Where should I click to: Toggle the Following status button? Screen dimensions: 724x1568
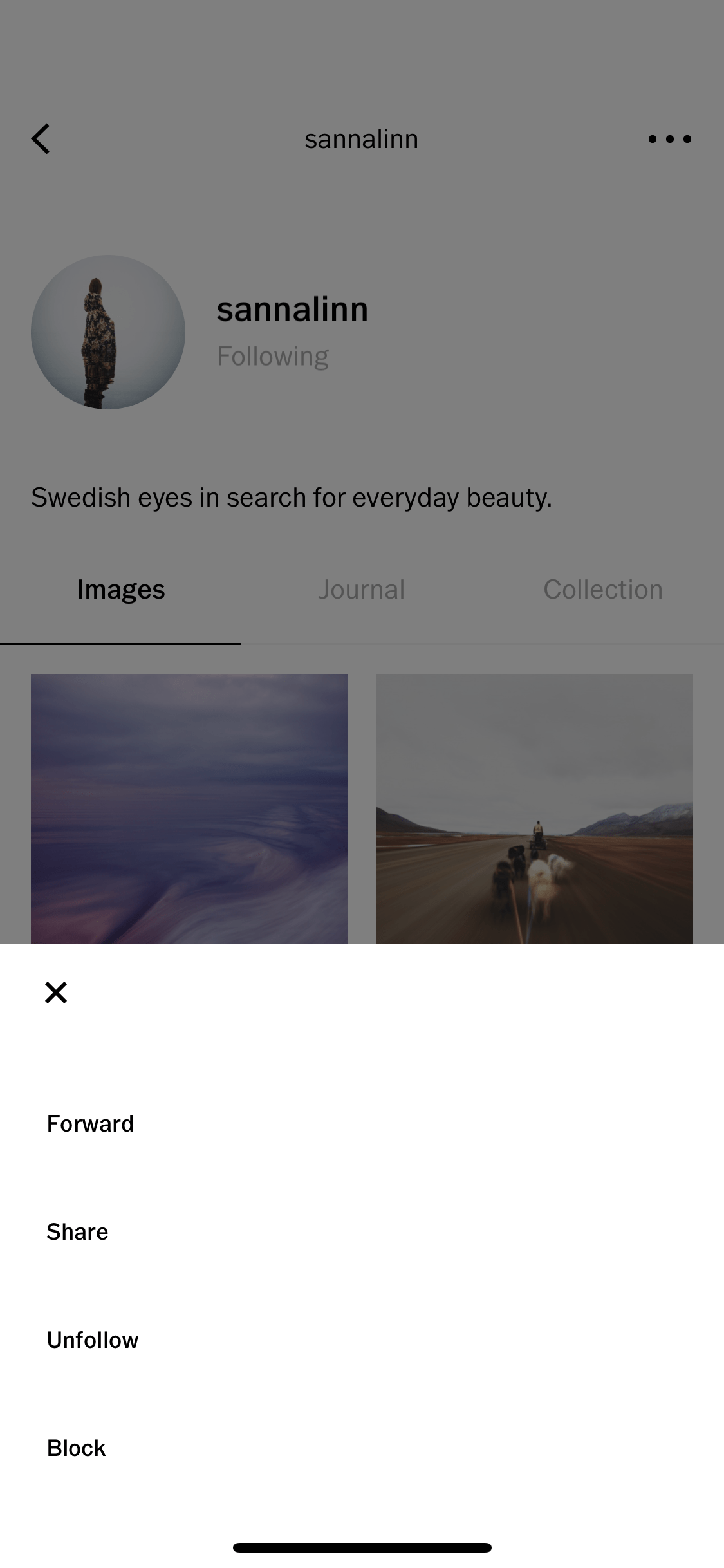tap(272, 355)
